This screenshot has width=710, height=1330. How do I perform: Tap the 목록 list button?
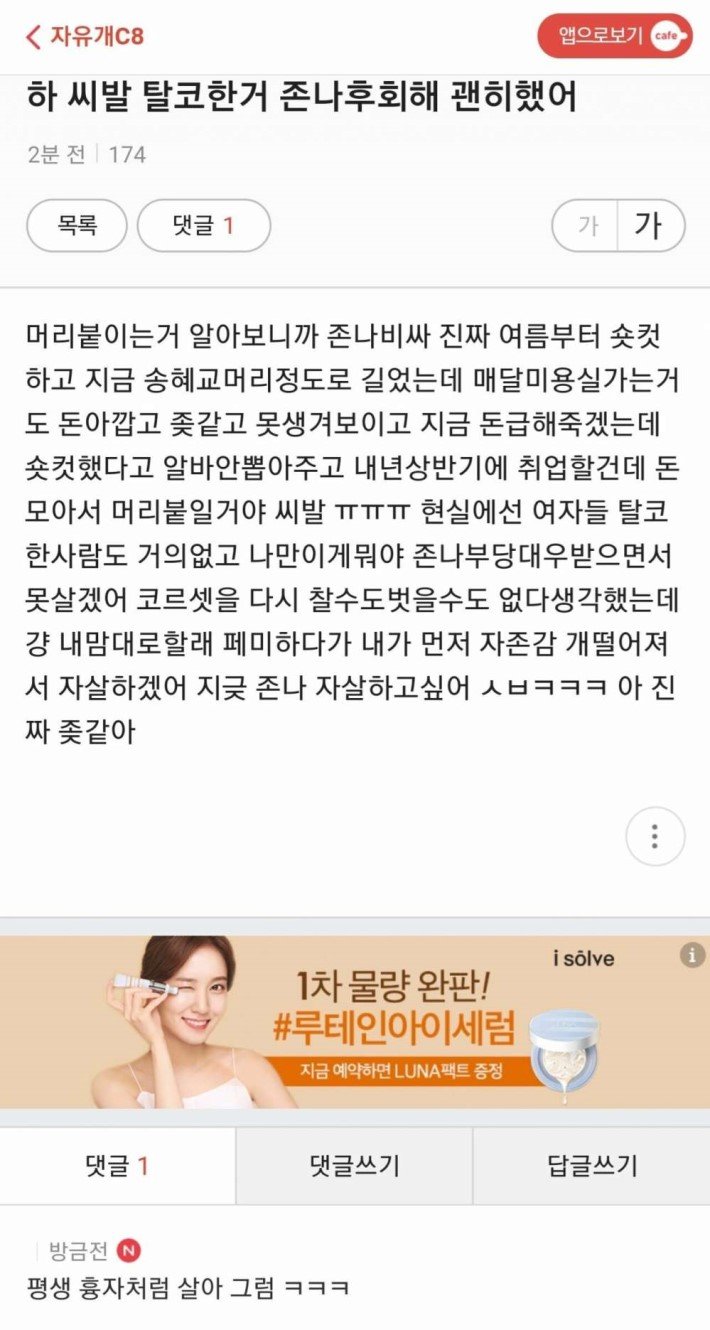77,225
